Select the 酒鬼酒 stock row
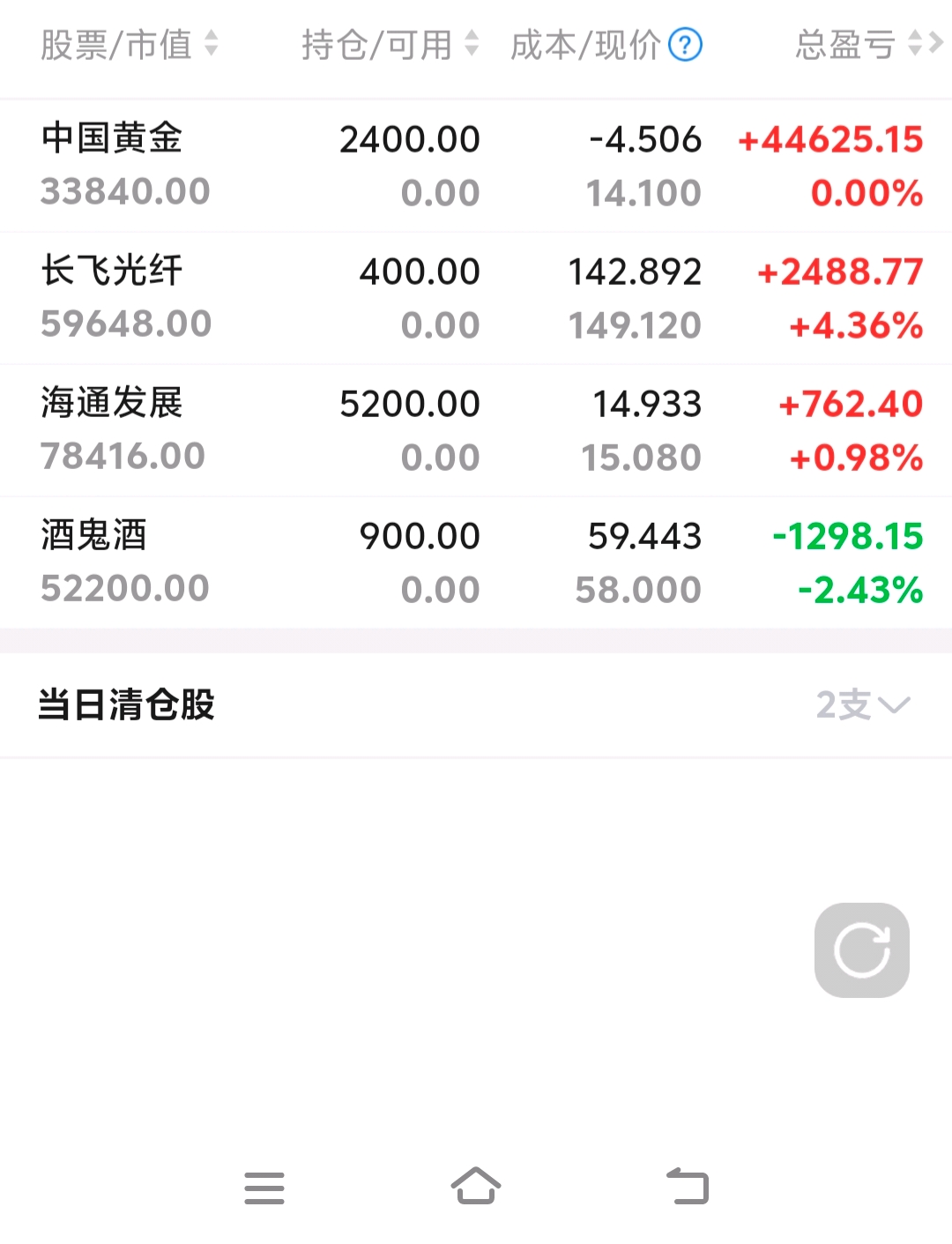This screenshot has height=1244, width=952. click(x=476, y=562)
